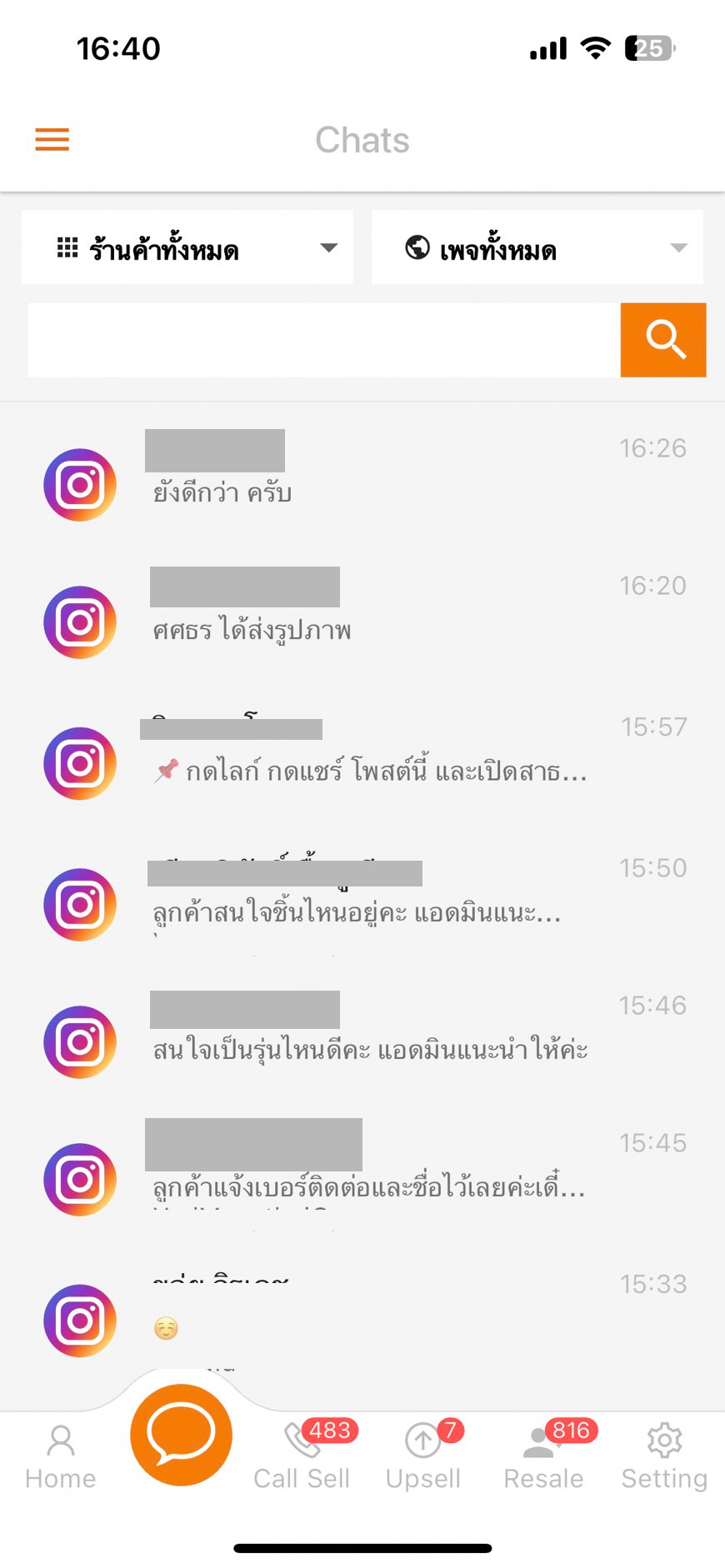Tap the orange search magnifier button
The width and height of the screenshot is (725, 1568).
tap(663, 340)
